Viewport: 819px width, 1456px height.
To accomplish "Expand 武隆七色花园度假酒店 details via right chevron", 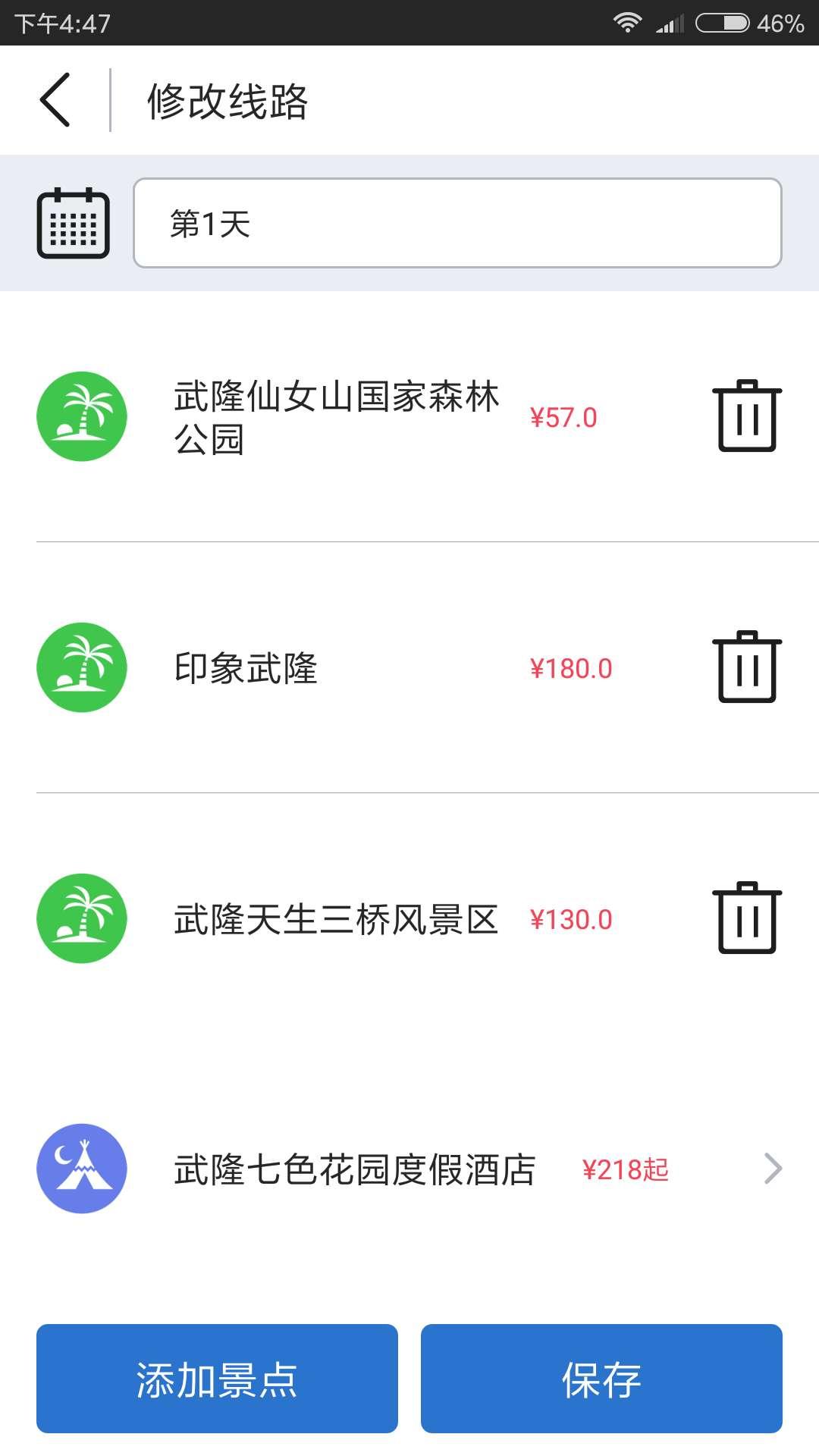I will (773, 1169).
